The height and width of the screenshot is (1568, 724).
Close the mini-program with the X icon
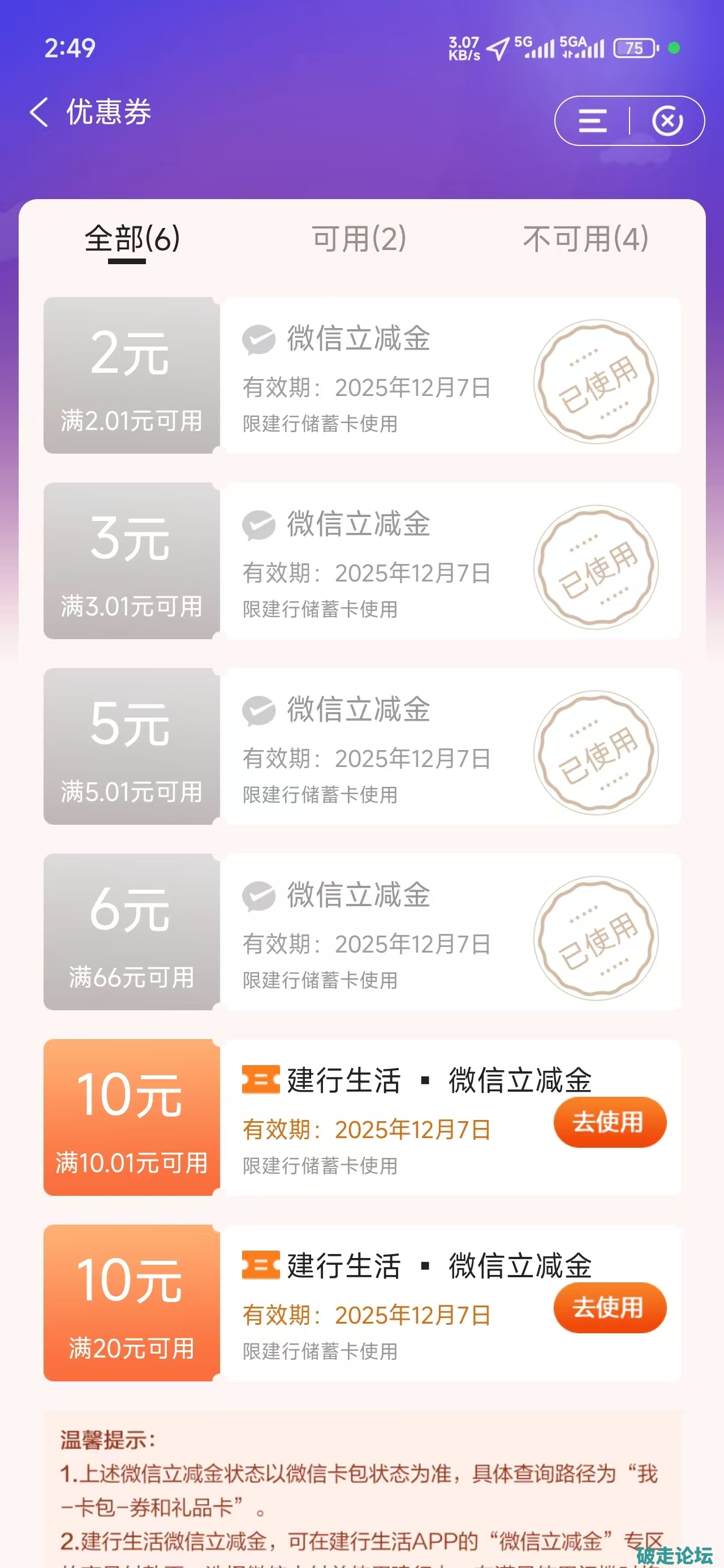pos(667,120)
